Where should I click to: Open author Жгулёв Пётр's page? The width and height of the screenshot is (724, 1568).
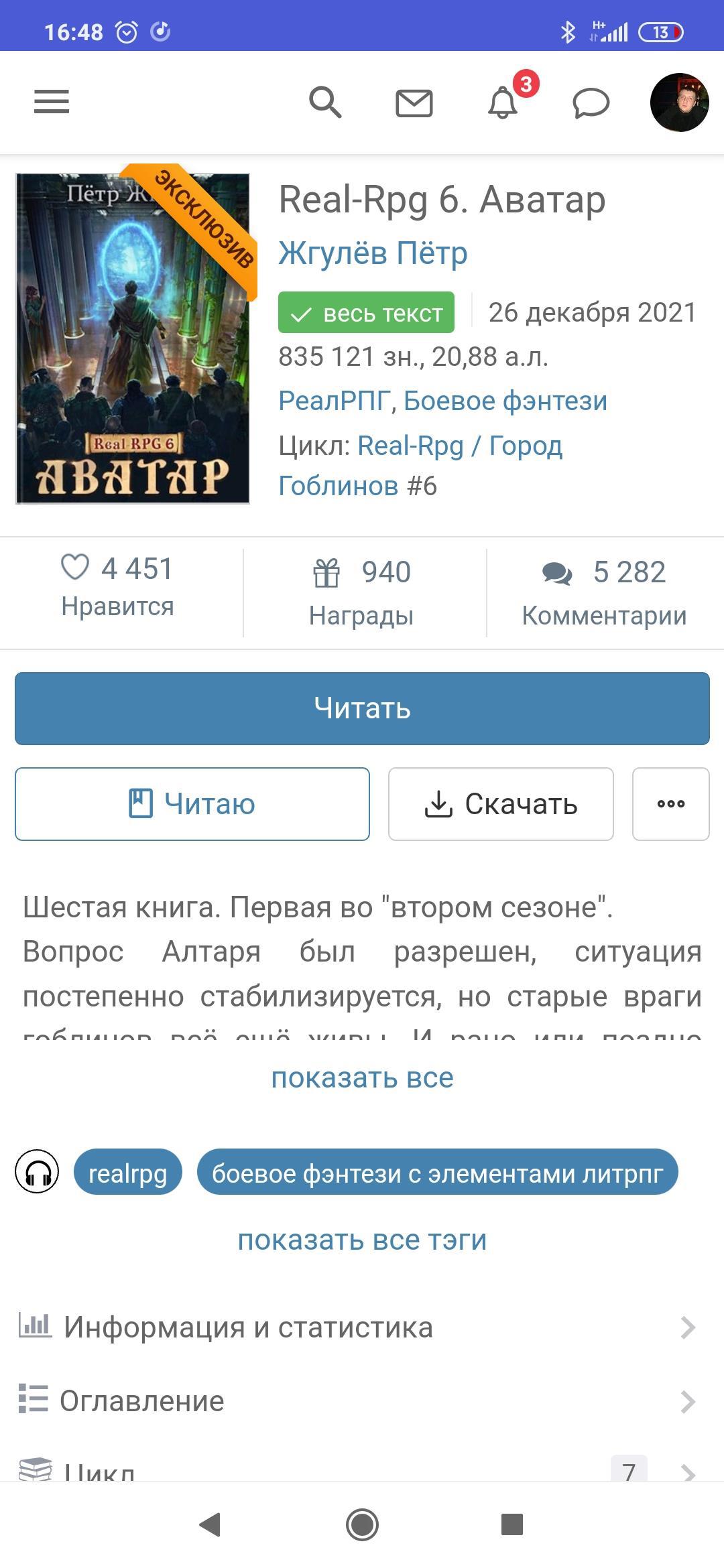[373, 253]
